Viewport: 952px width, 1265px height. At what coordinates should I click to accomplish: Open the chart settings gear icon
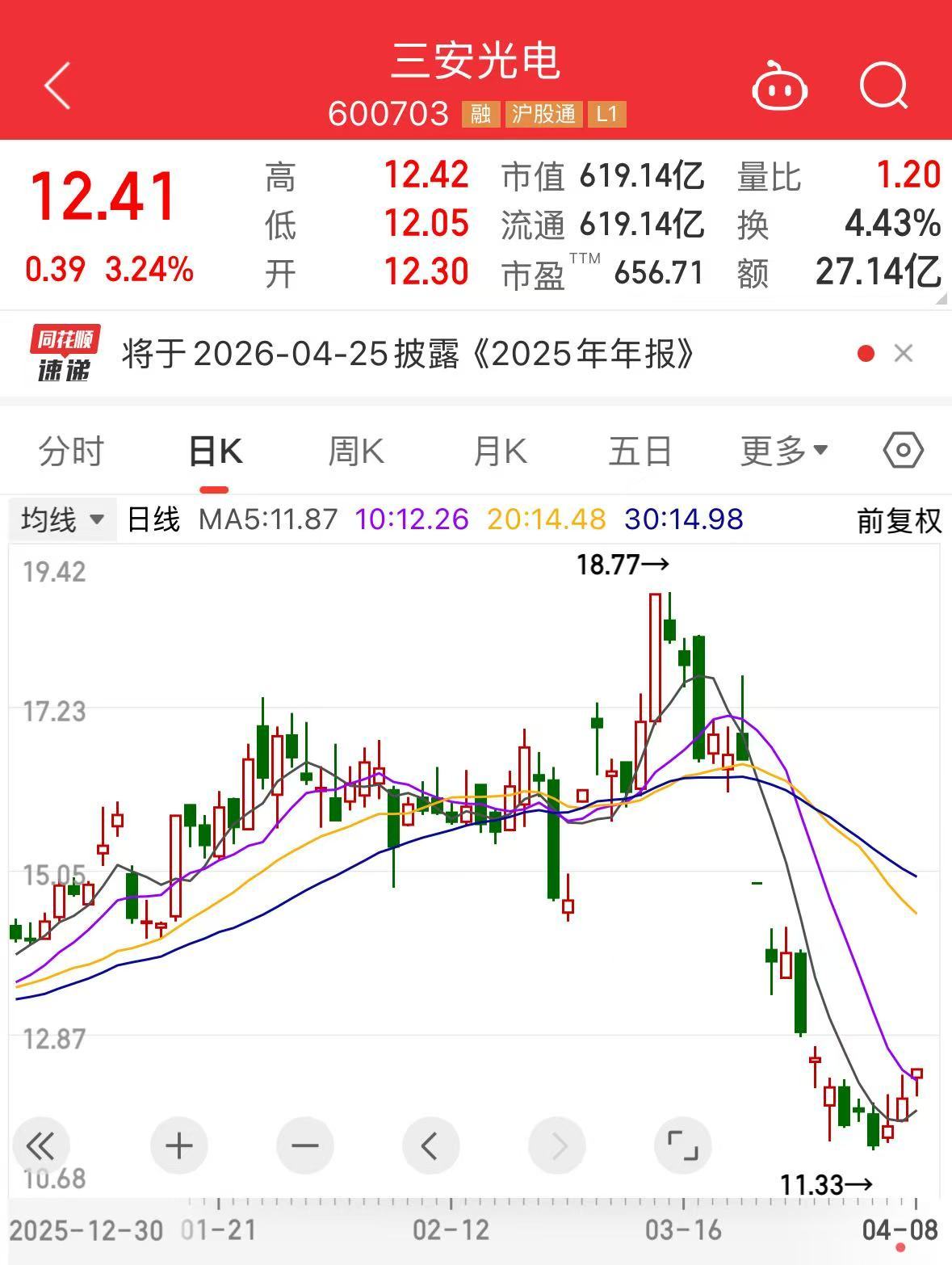tap(903, 452)
